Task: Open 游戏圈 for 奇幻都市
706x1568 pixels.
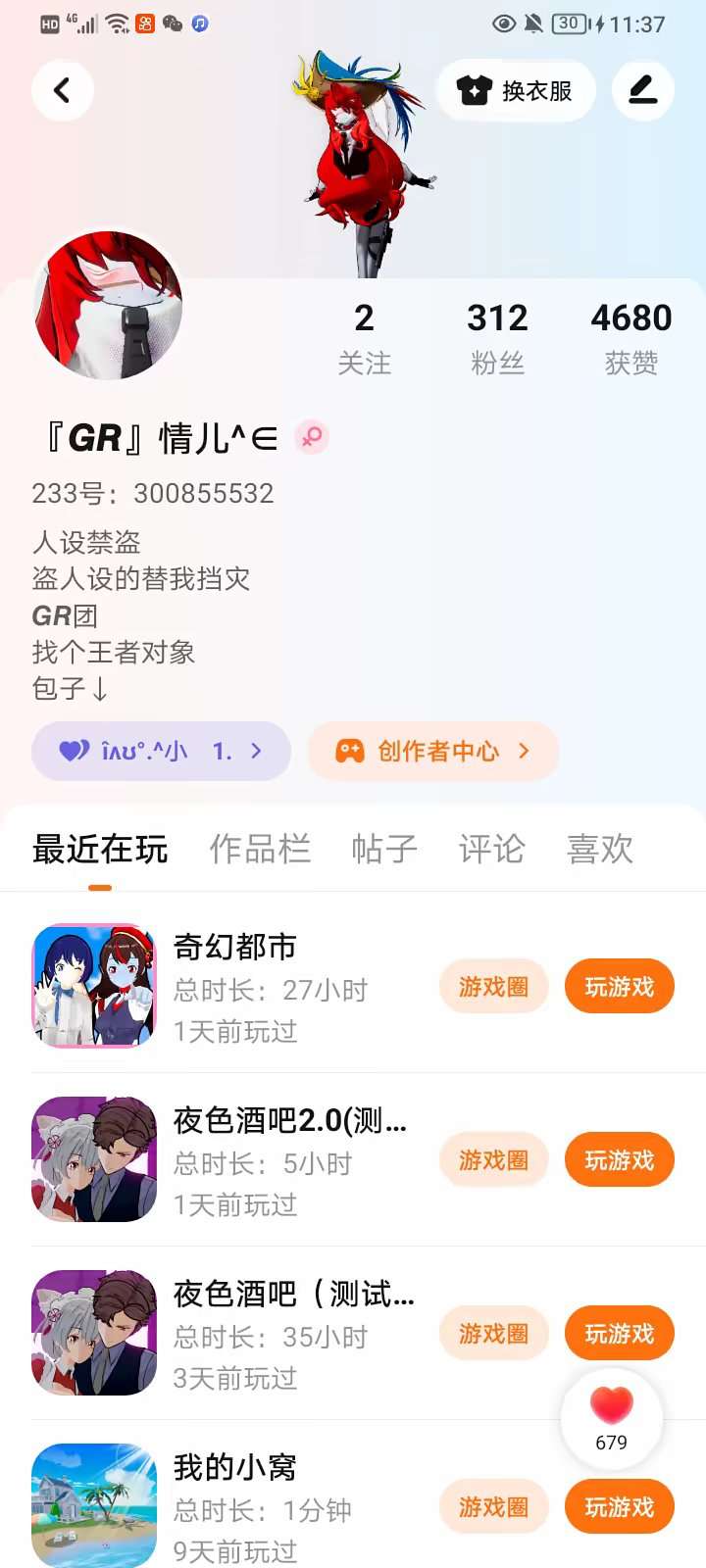Action: [494, 987]
